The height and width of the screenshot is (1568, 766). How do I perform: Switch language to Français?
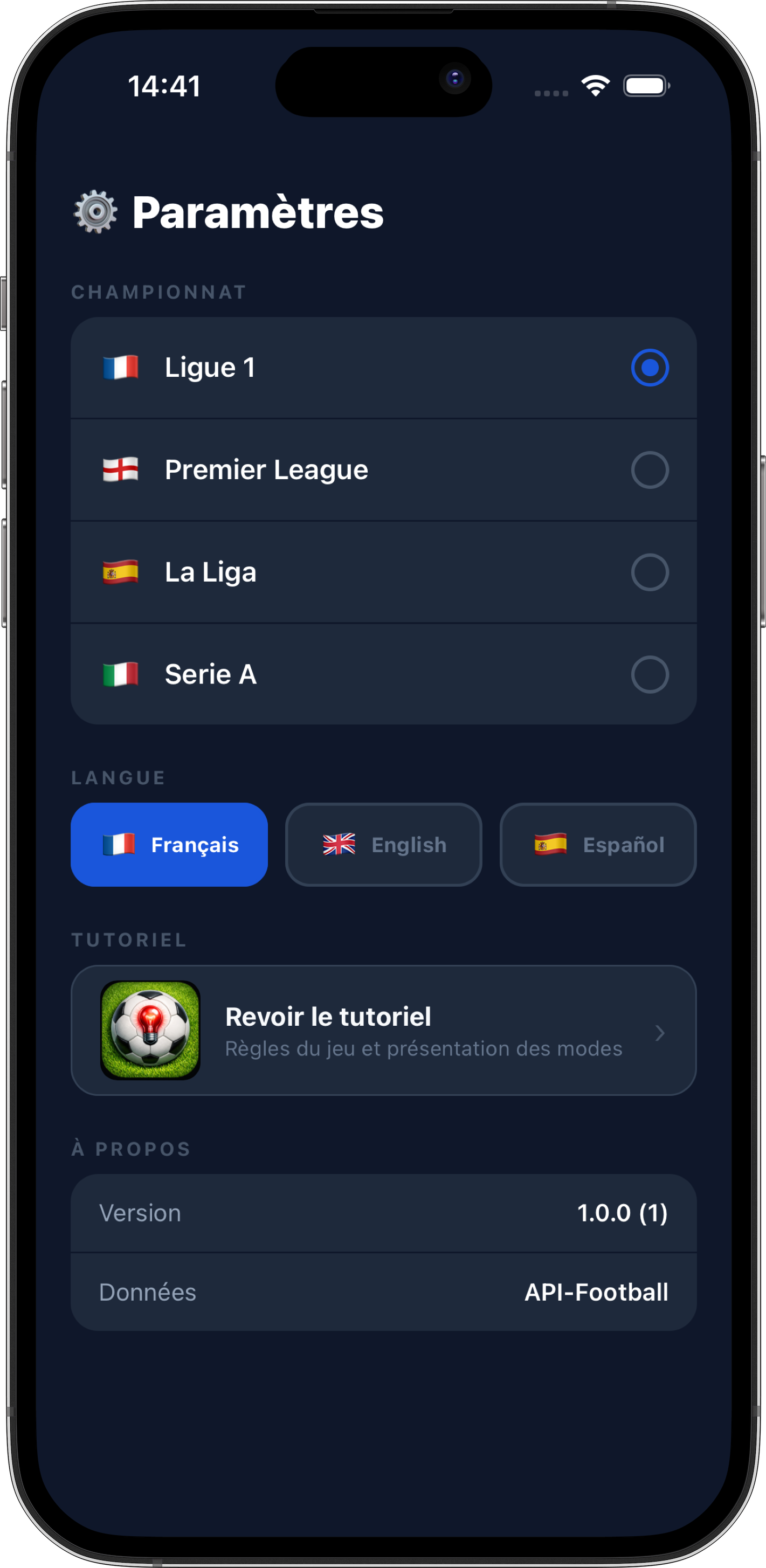coord(169,845)
